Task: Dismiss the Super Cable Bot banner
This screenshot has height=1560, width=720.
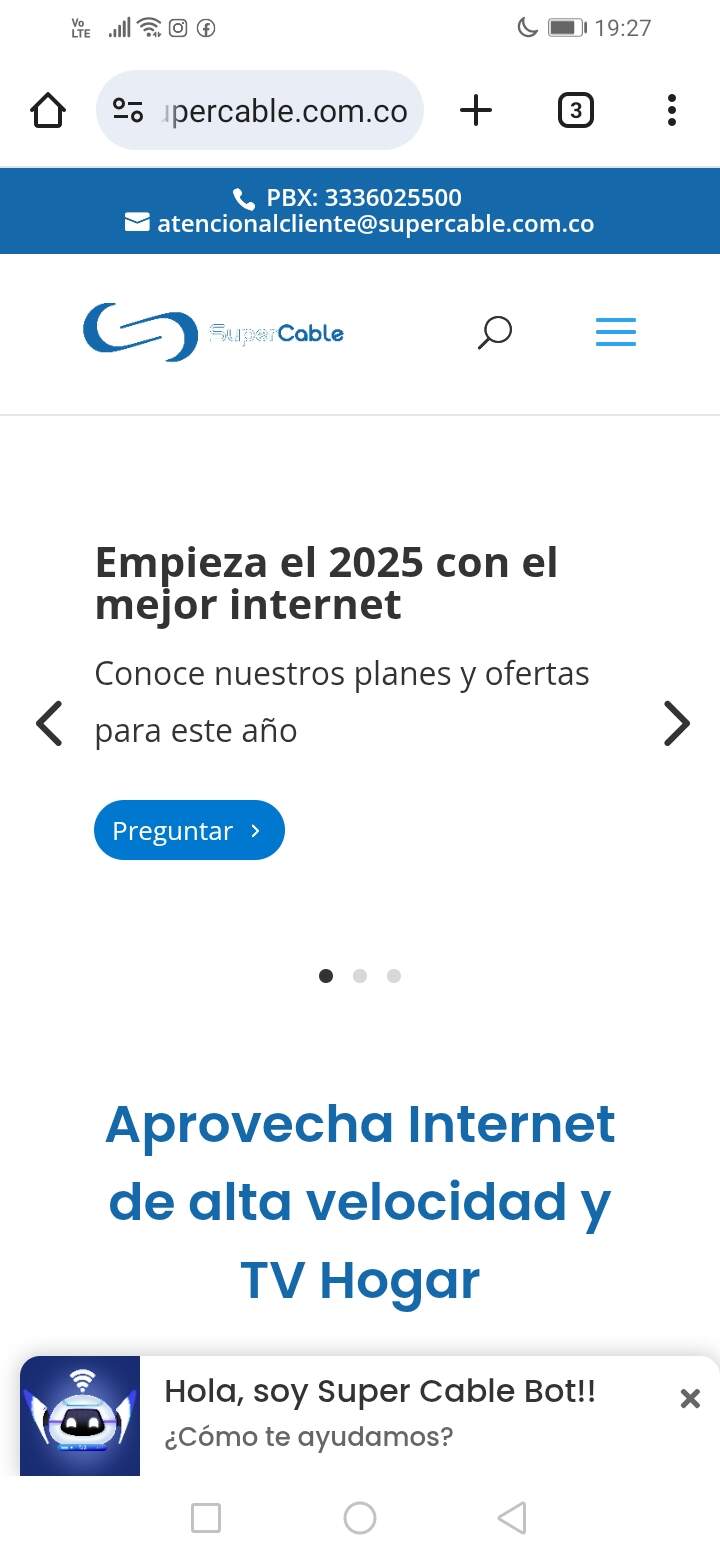Action: 690,1398
